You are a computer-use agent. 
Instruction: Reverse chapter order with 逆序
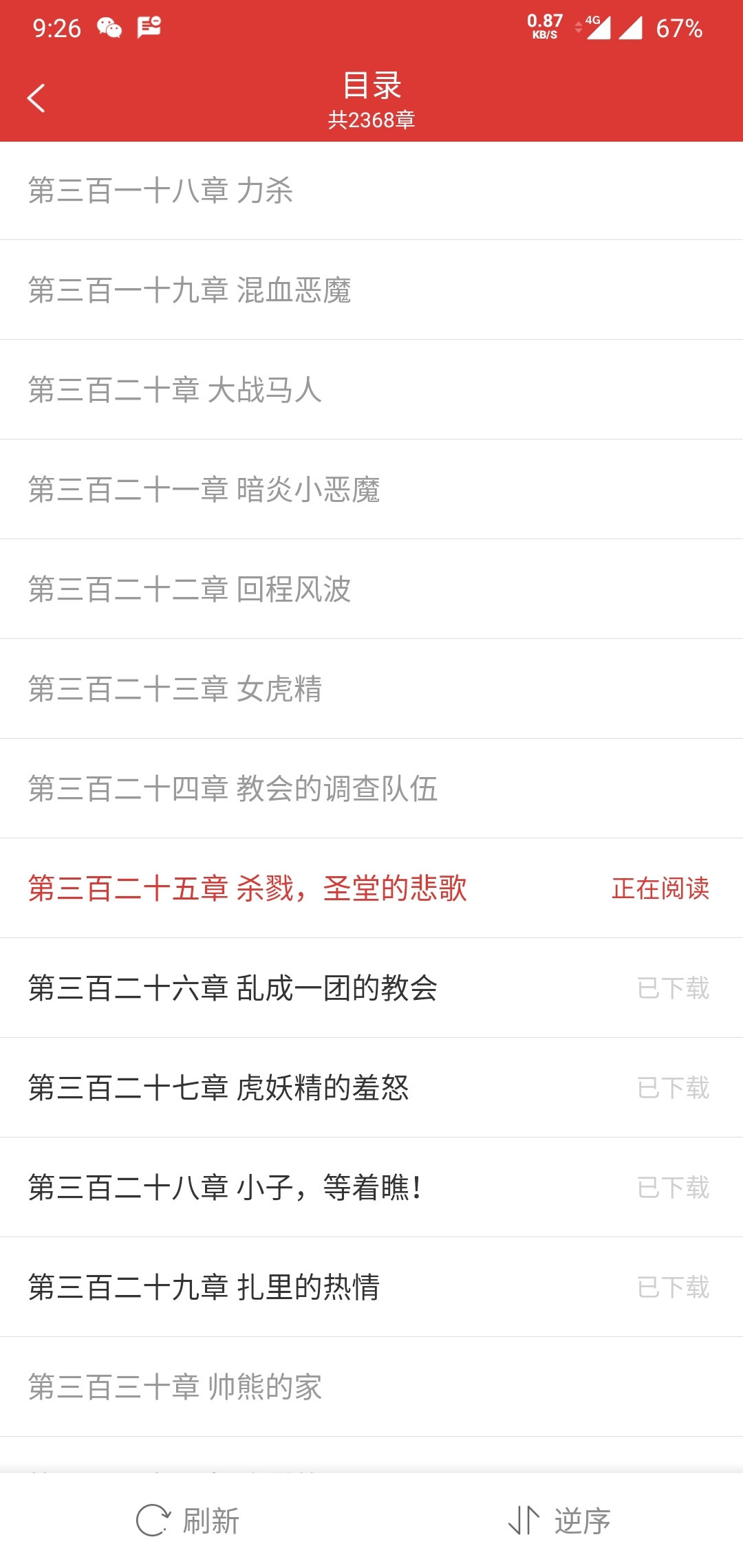559,1521
